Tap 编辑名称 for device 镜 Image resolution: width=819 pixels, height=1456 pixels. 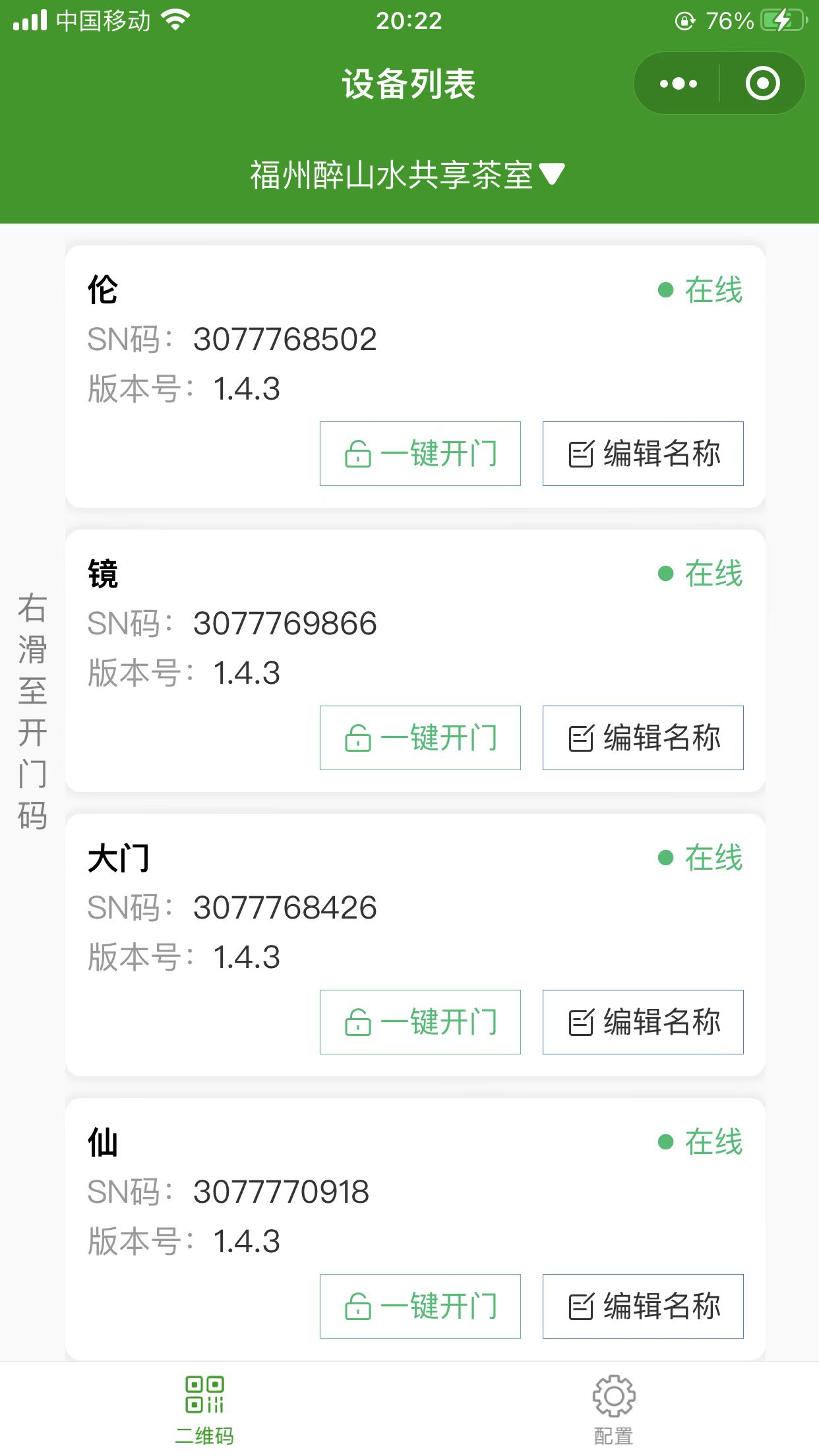pyautogui.click(x=643, y=738)
